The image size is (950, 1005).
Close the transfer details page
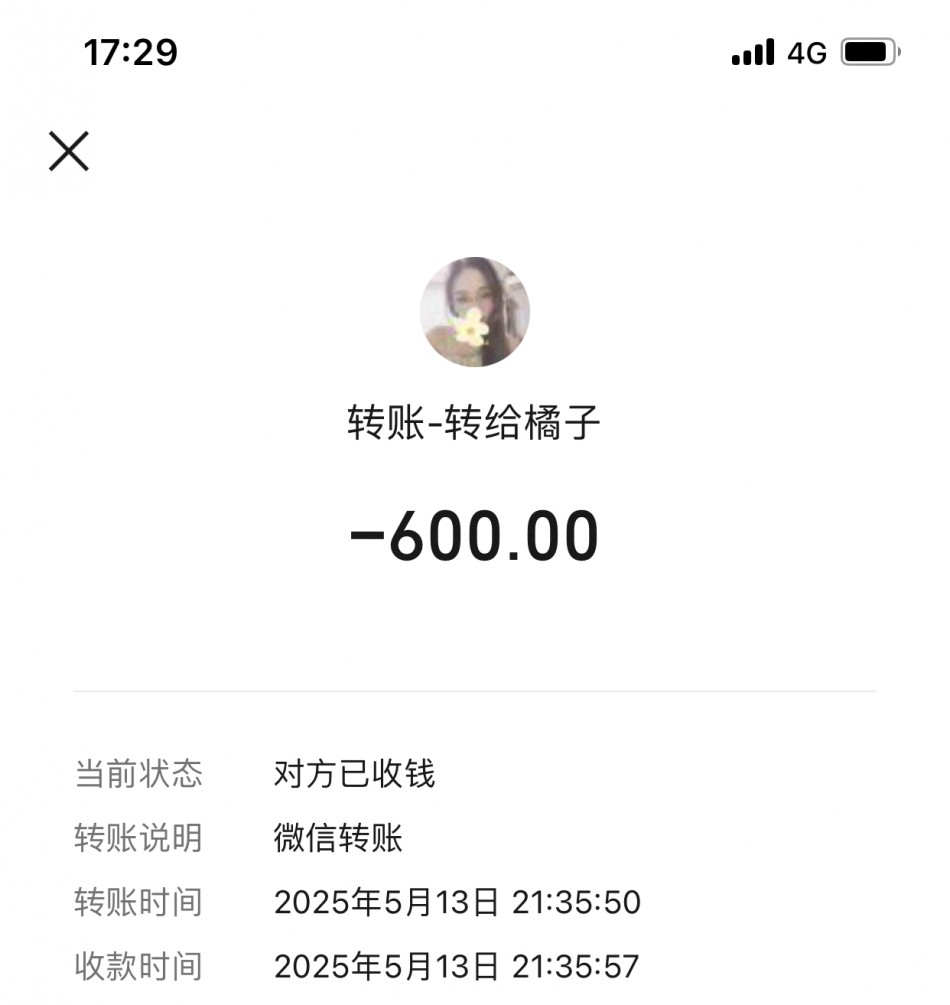pos(69,152)
